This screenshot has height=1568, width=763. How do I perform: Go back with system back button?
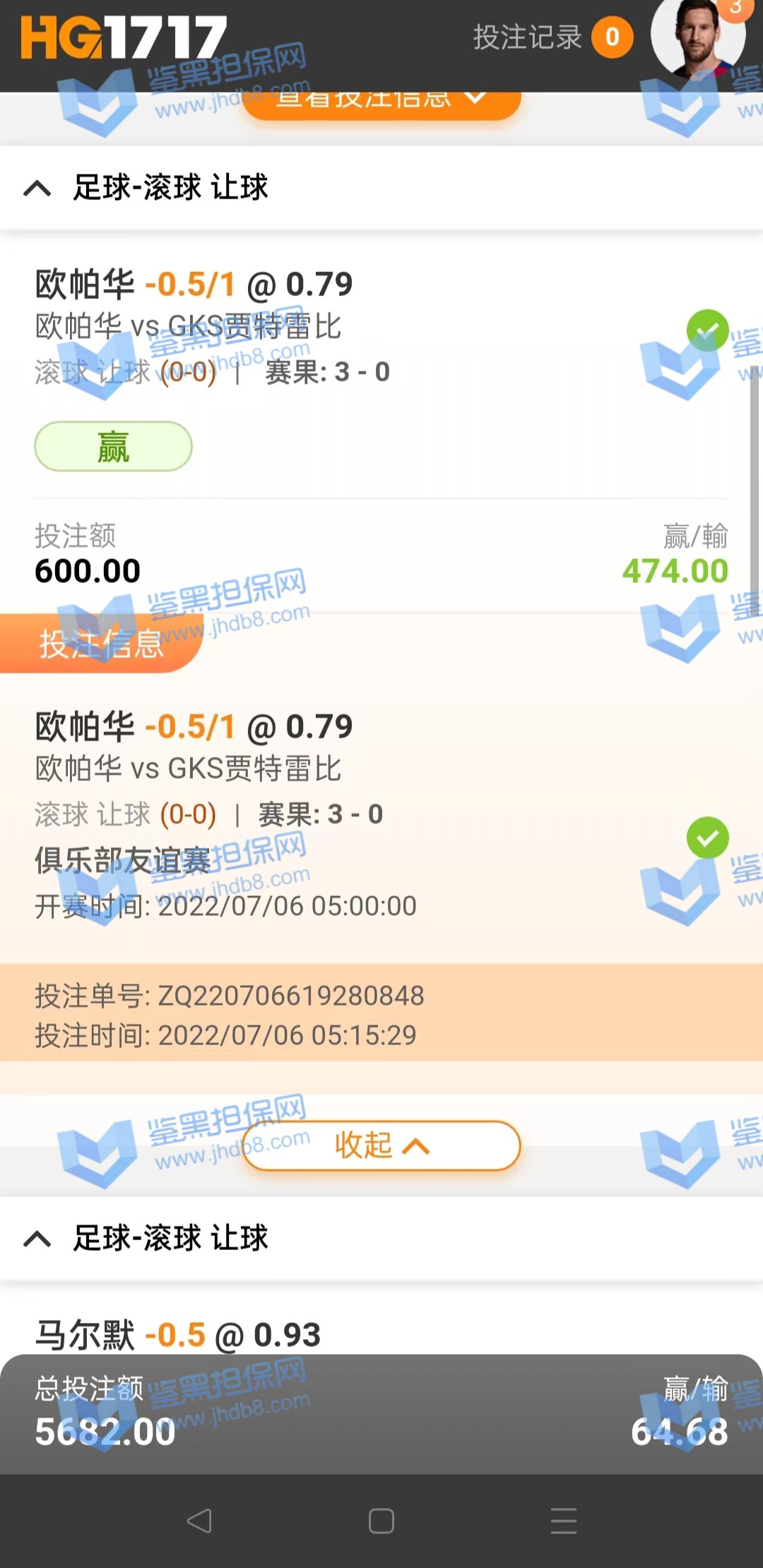199,1520
